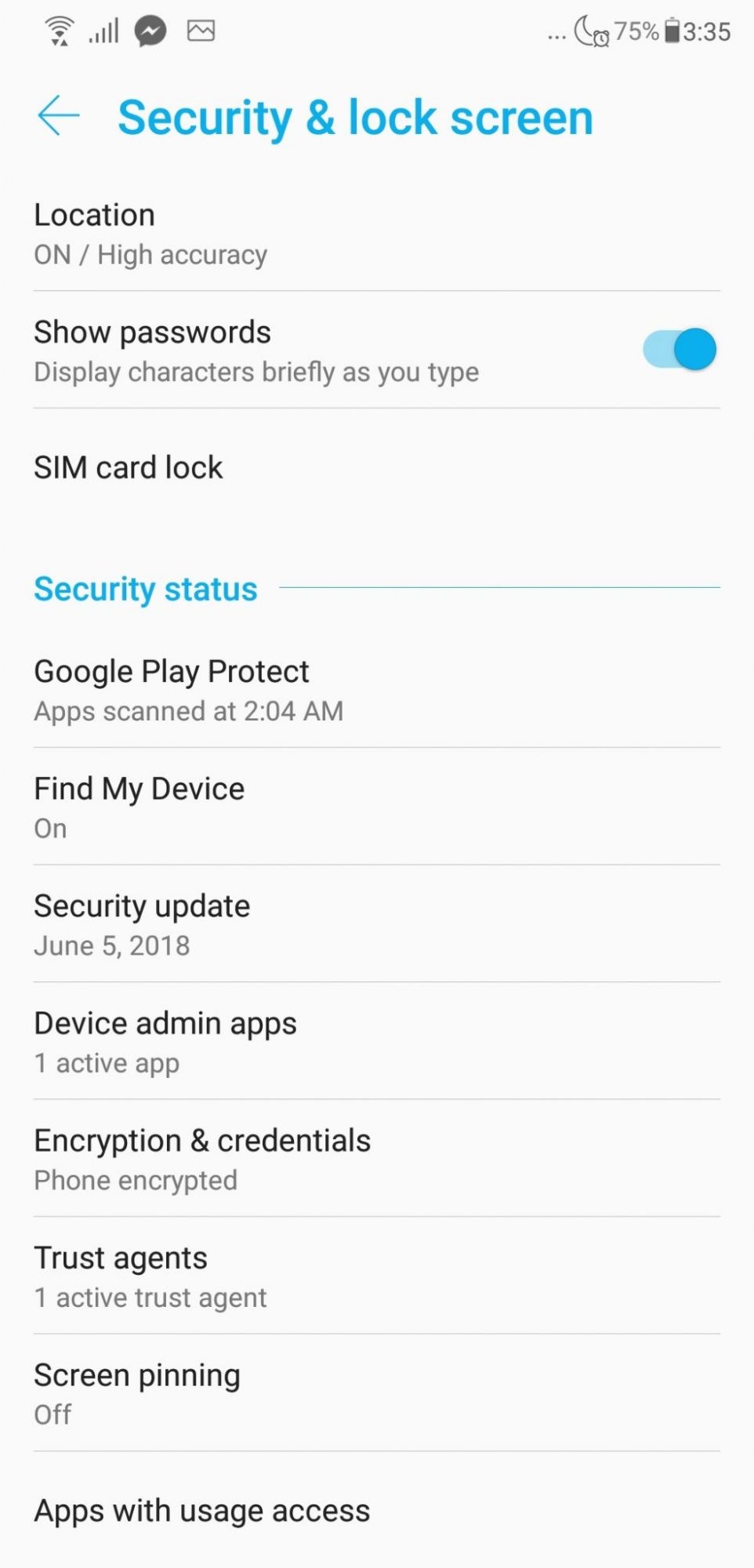Open Location settings
Screen dimensions: 754x1568
376,233
